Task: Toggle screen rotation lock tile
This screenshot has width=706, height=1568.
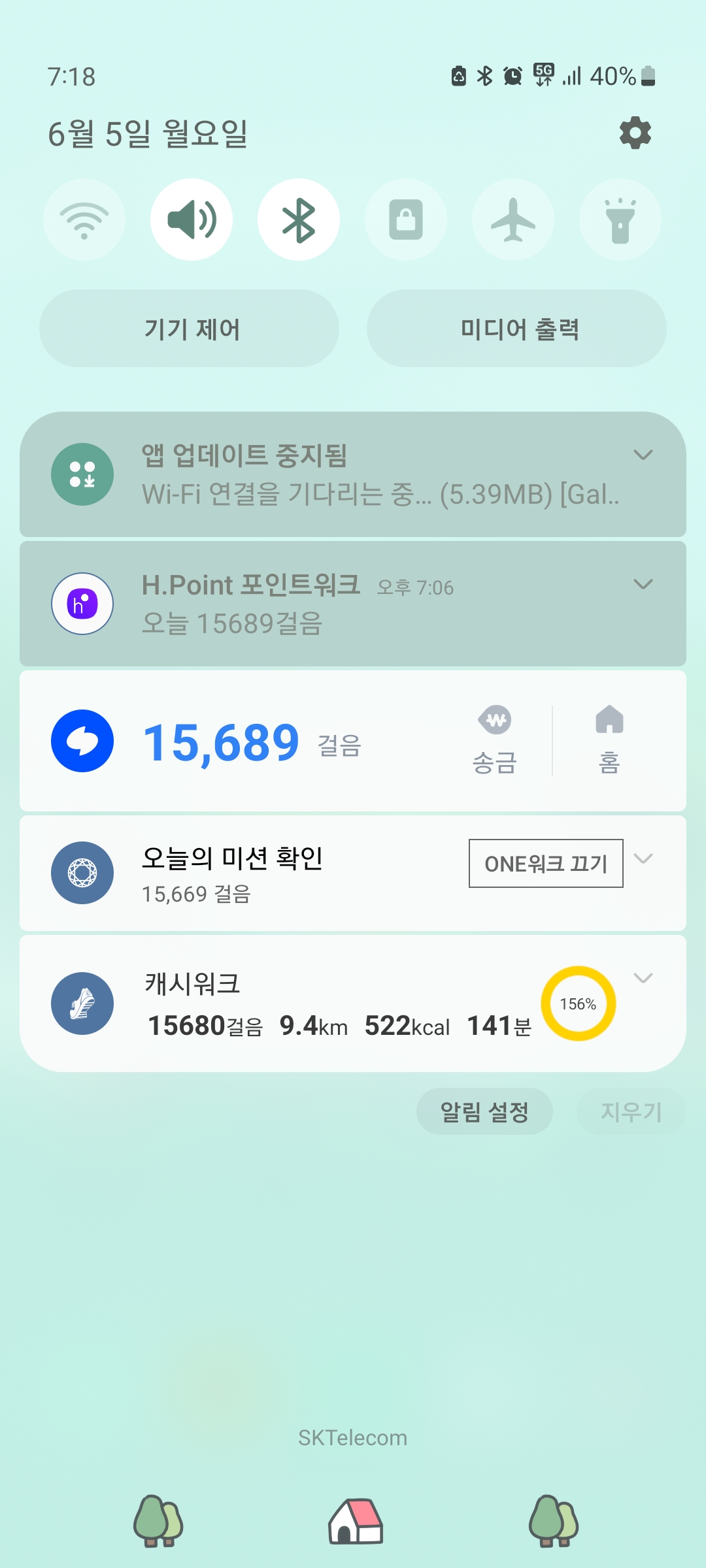Action: (x=406, y=220)
